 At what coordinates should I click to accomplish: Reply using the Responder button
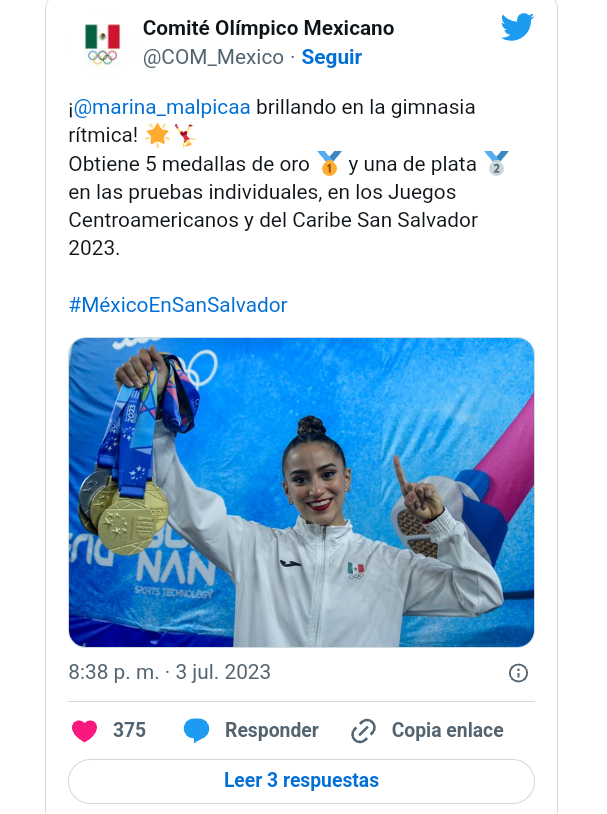click(x=252, y=730)
